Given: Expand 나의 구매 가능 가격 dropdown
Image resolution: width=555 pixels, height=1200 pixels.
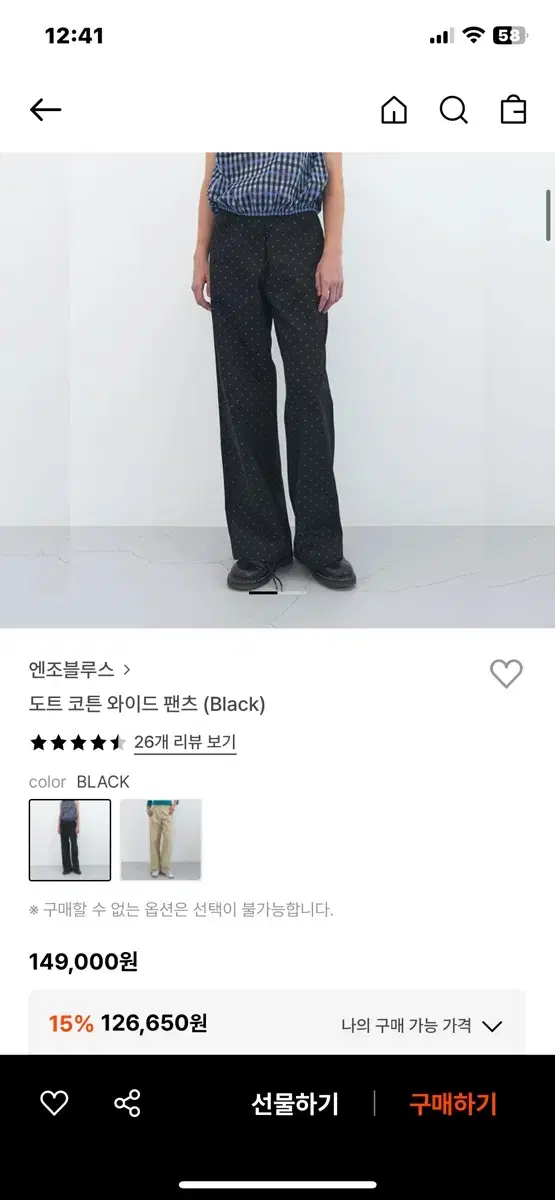Looking at the screenshot, I should tap(421, 1025).
